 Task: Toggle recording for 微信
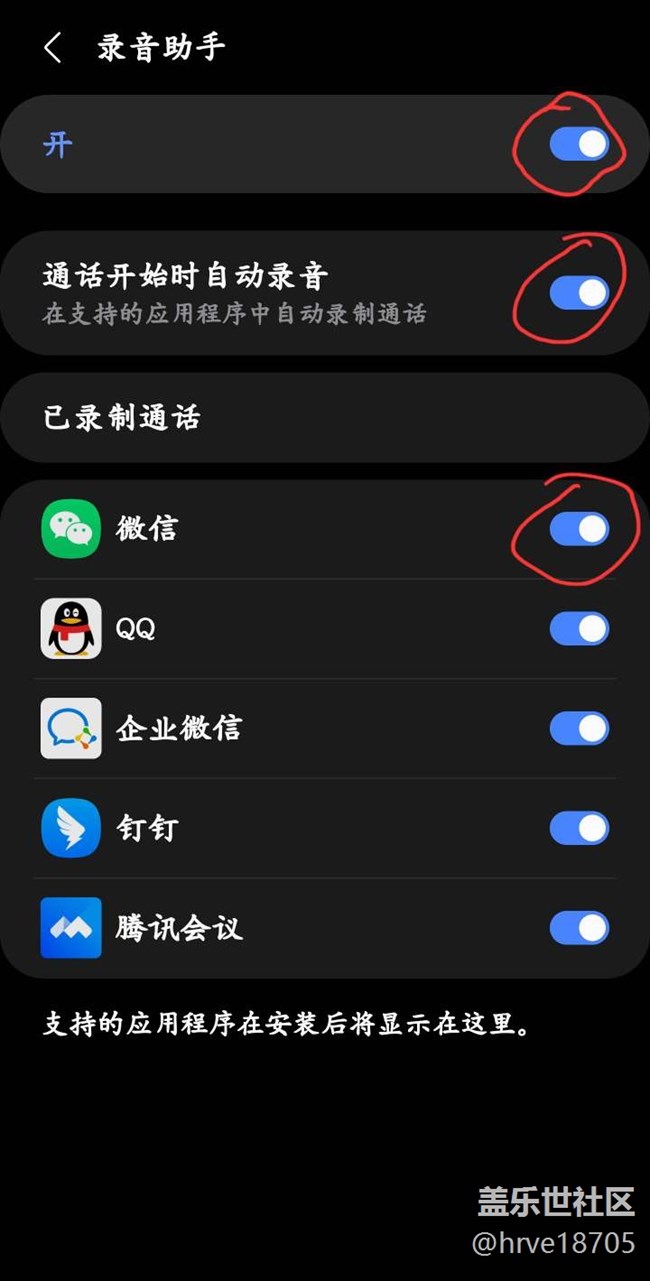click(579, 529)
